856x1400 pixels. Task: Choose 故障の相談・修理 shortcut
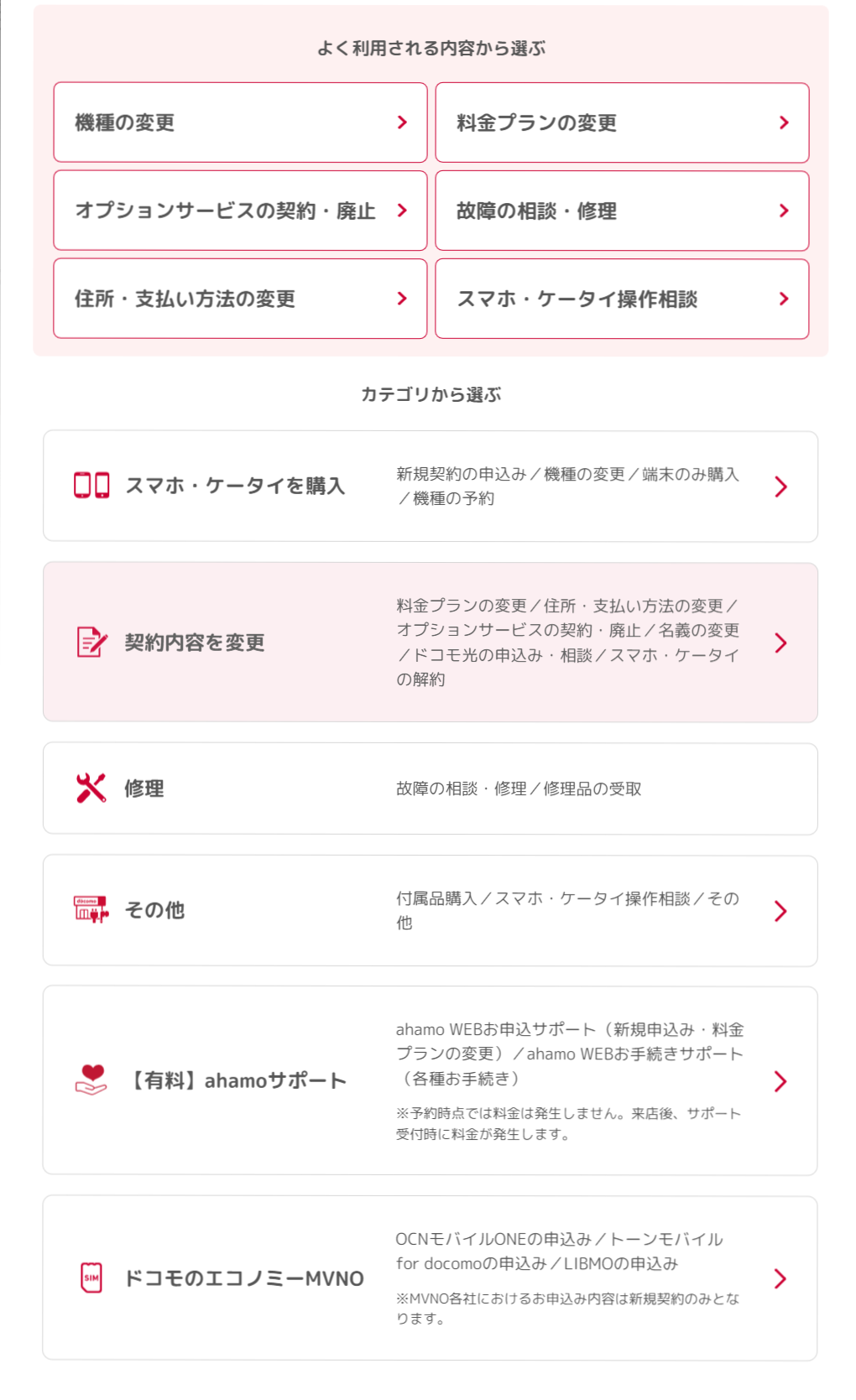pos(622,211)
